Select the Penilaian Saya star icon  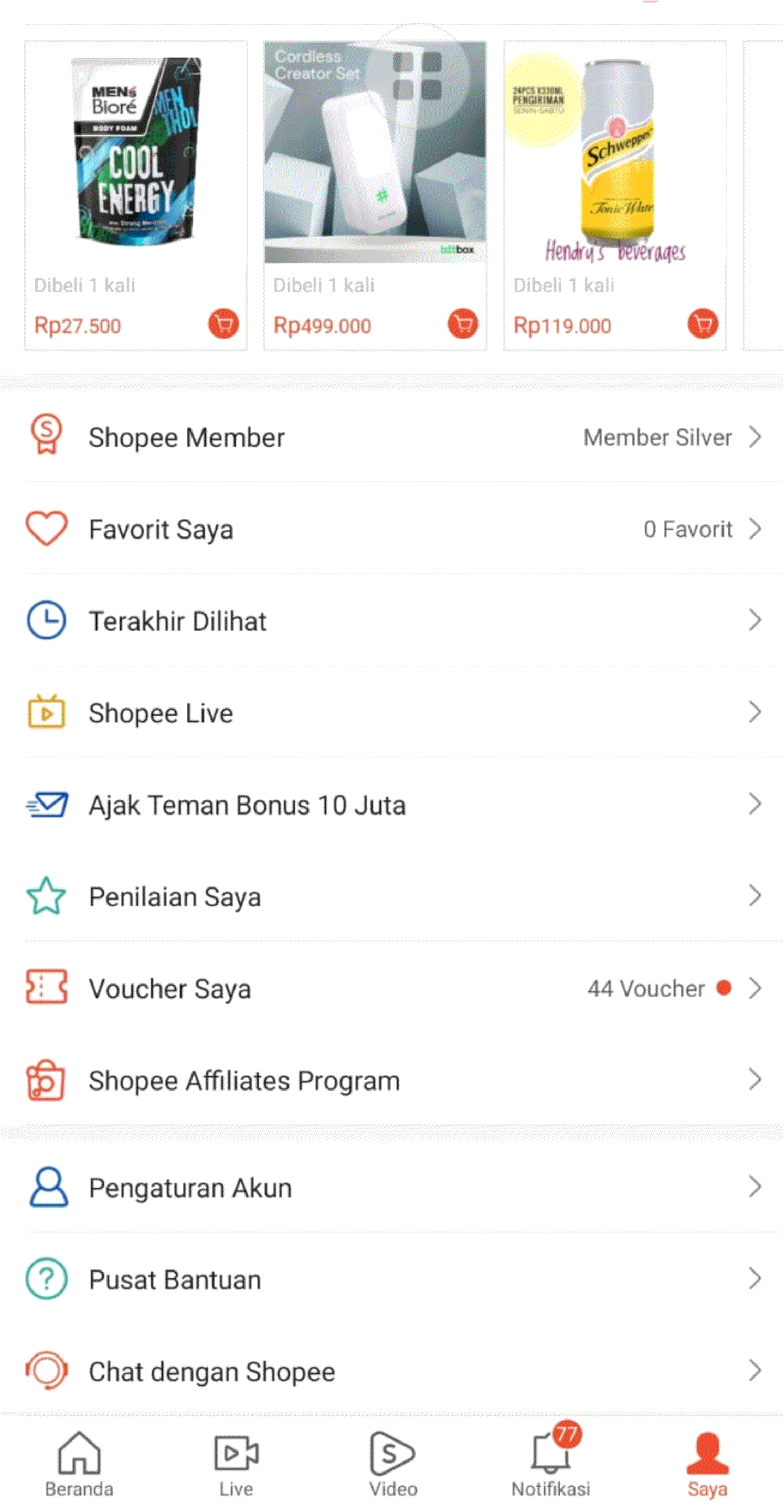pos(46,896)
